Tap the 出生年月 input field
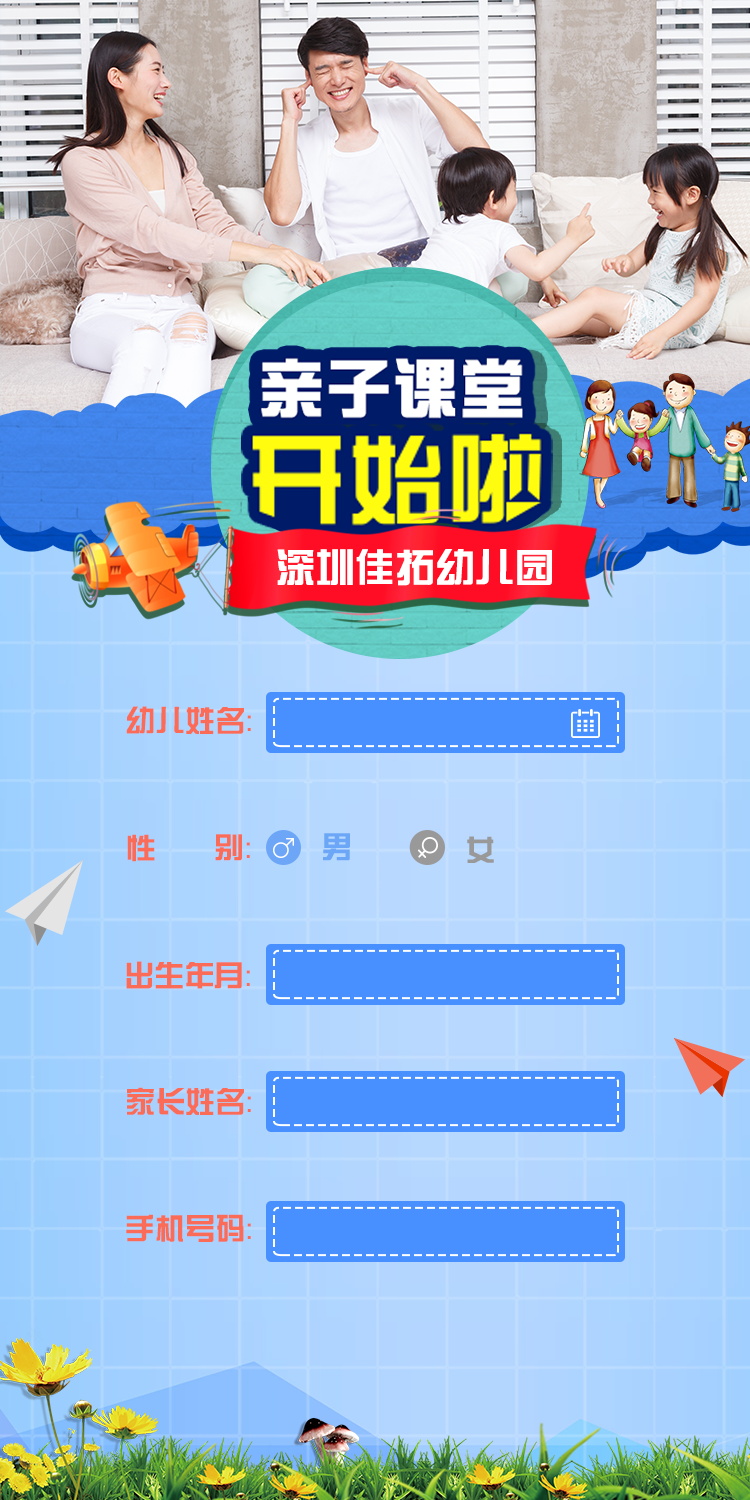The height and width of the screenshot is (1500, 750). click(445, 974)
